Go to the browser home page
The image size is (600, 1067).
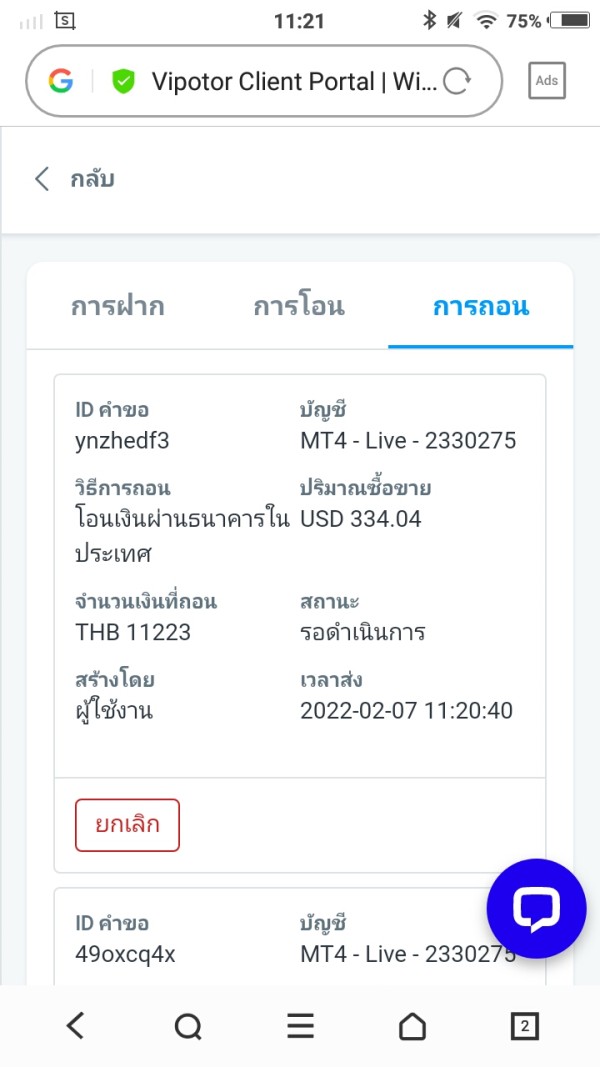coord(412,1026)
